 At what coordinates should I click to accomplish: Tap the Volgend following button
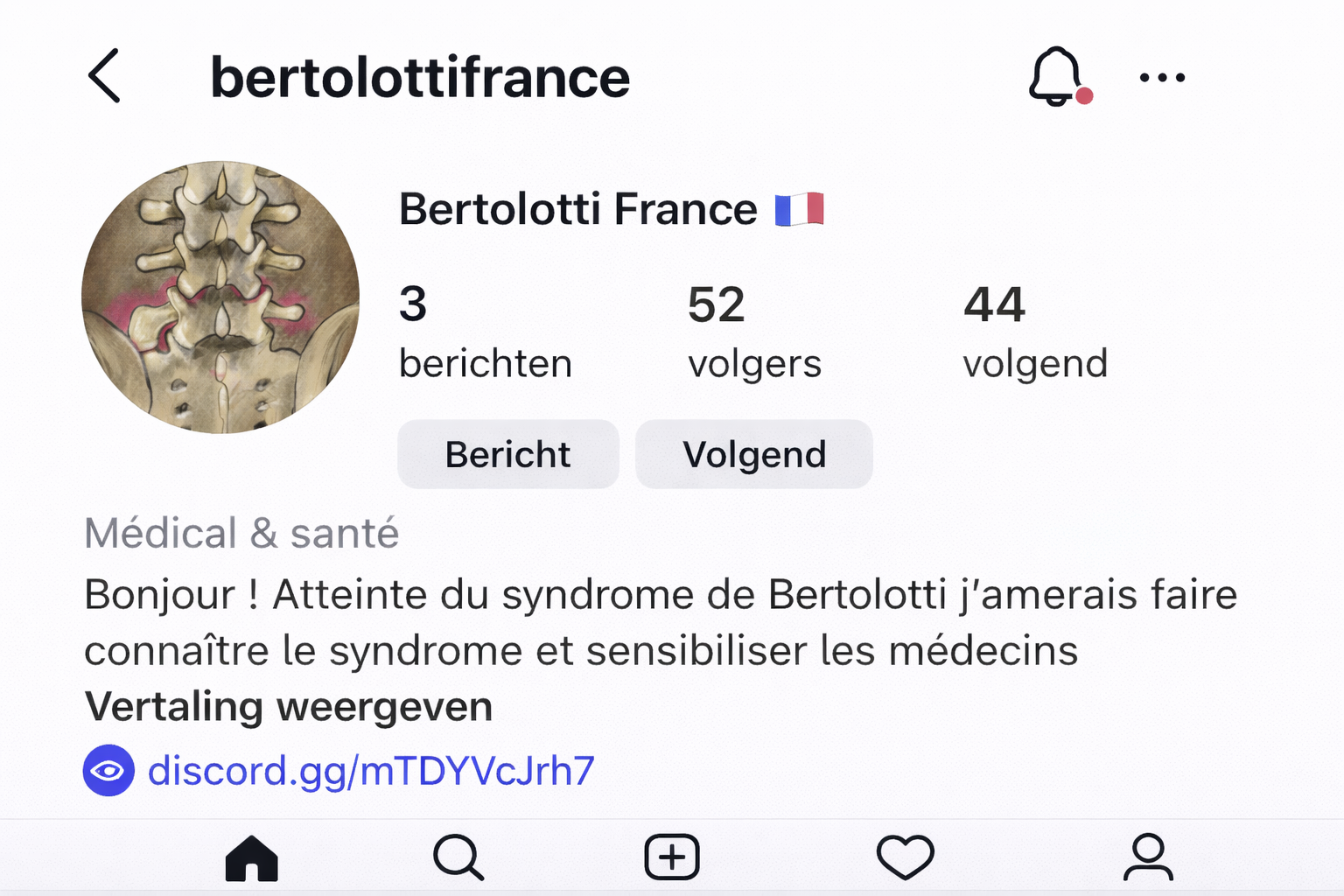tap(753, 454)
